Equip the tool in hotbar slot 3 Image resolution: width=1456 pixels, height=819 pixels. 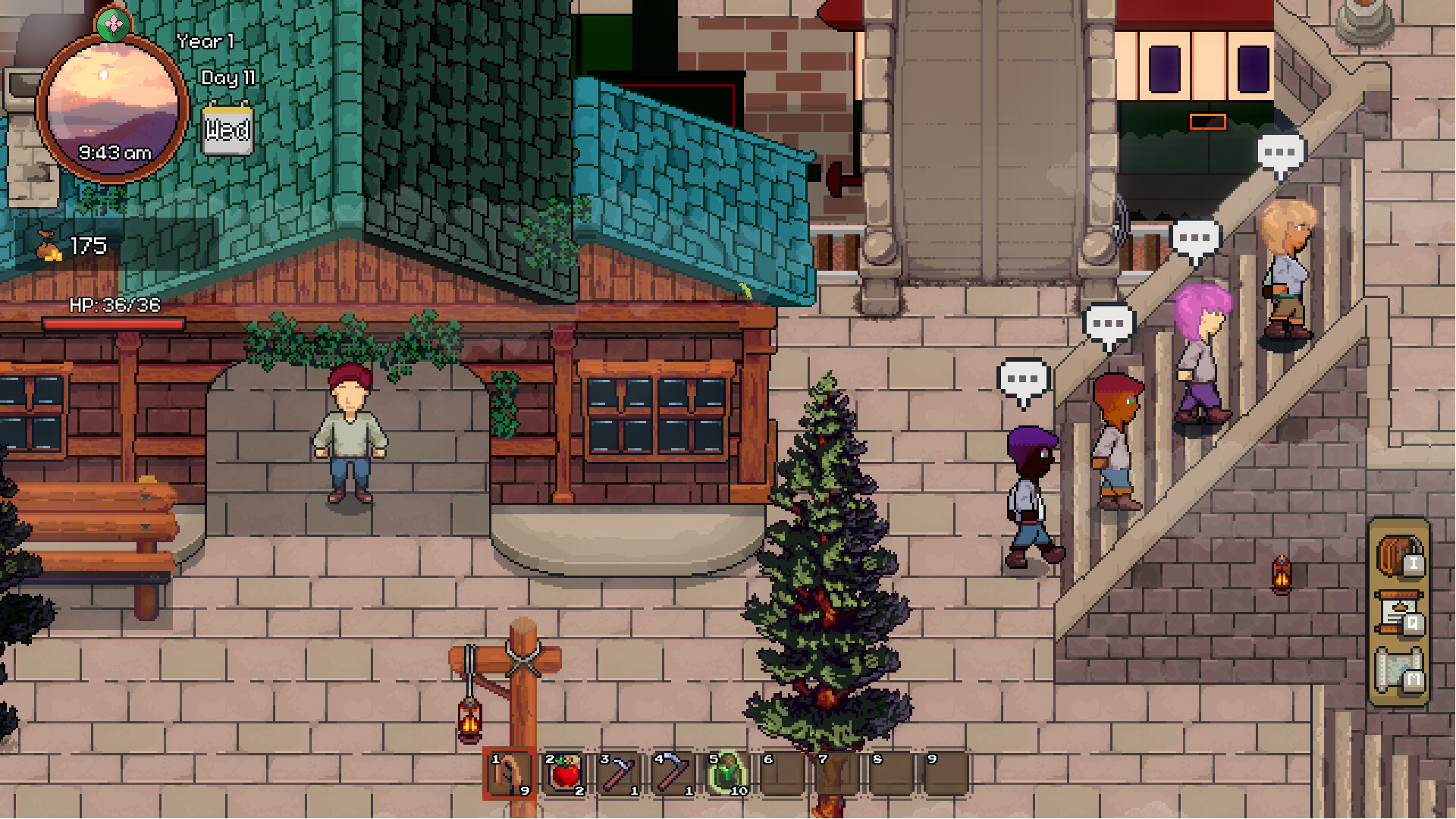pos(619,774)
